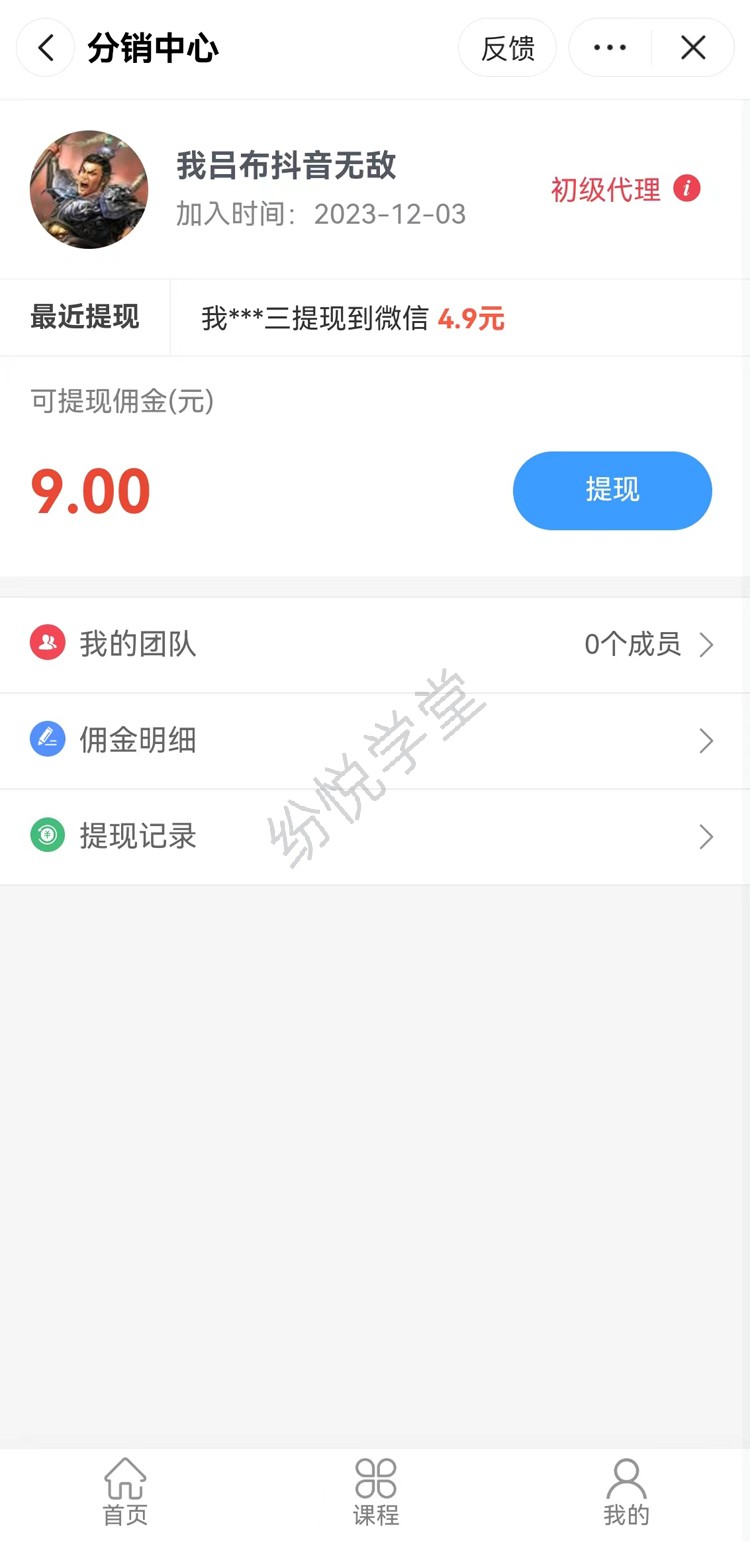This screenshot has width=750, height=1543.
Task: Open 佣金明细 commission details
Action: coord(375,741)
